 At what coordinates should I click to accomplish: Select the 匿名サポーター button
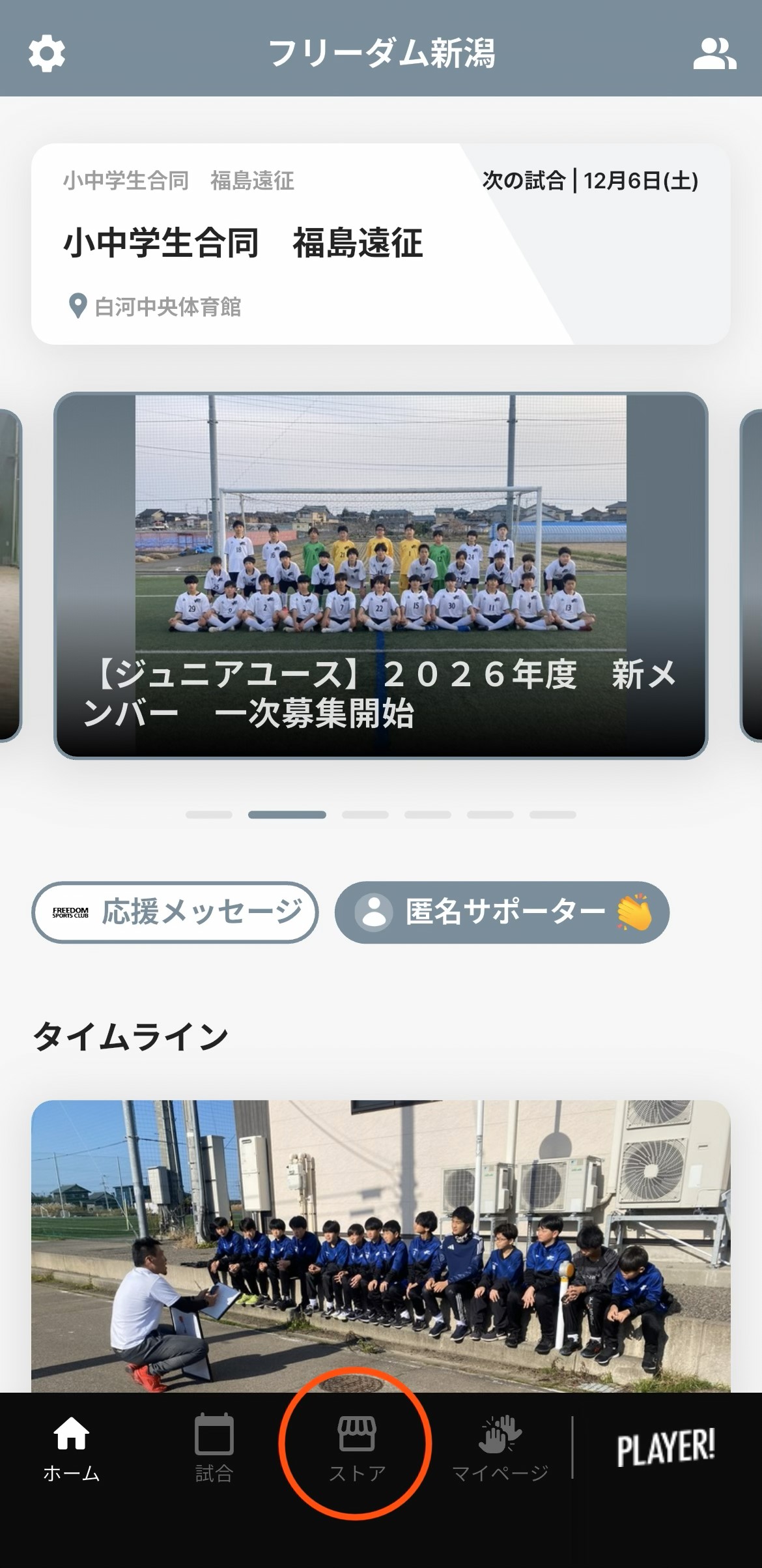tap(501, 912)
